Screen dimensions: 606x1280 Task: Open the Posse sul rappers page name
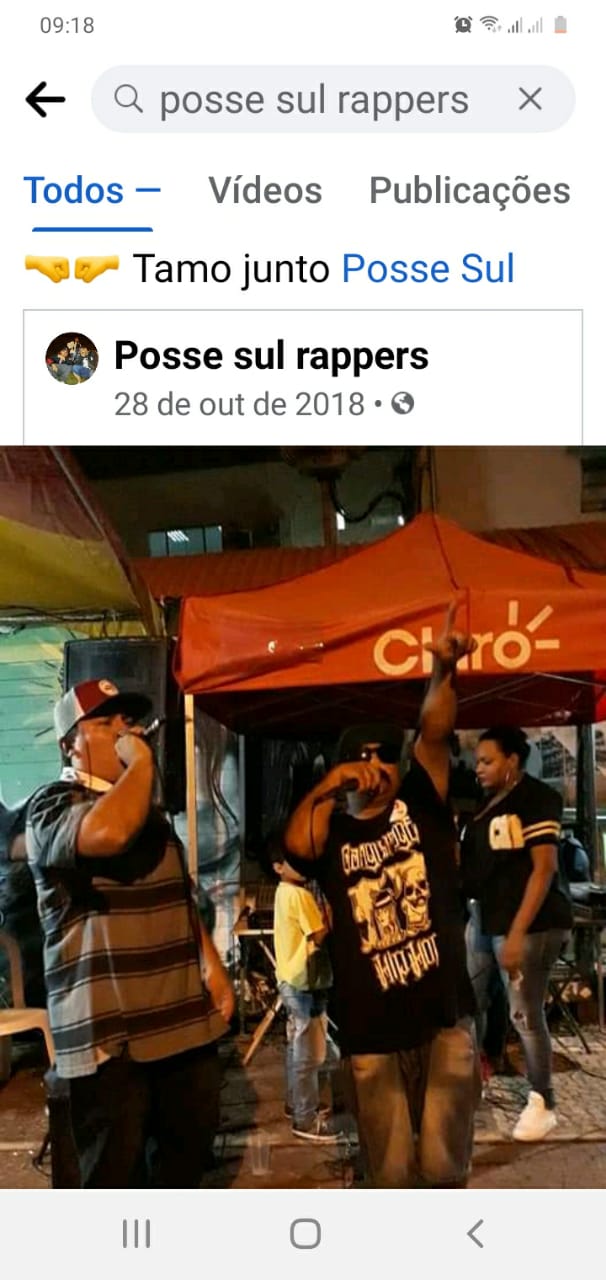271,355
